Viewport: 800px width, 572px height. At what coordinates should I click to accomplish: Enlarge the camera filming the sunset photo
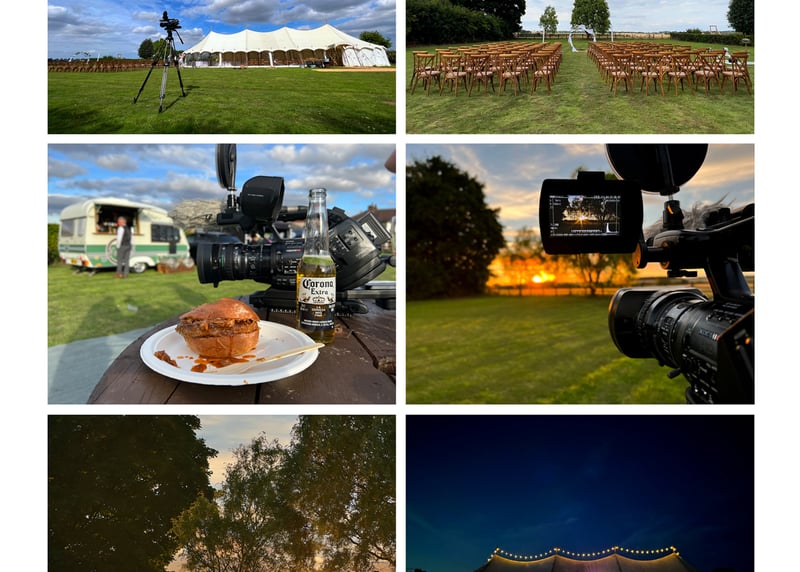click(579, 273)
